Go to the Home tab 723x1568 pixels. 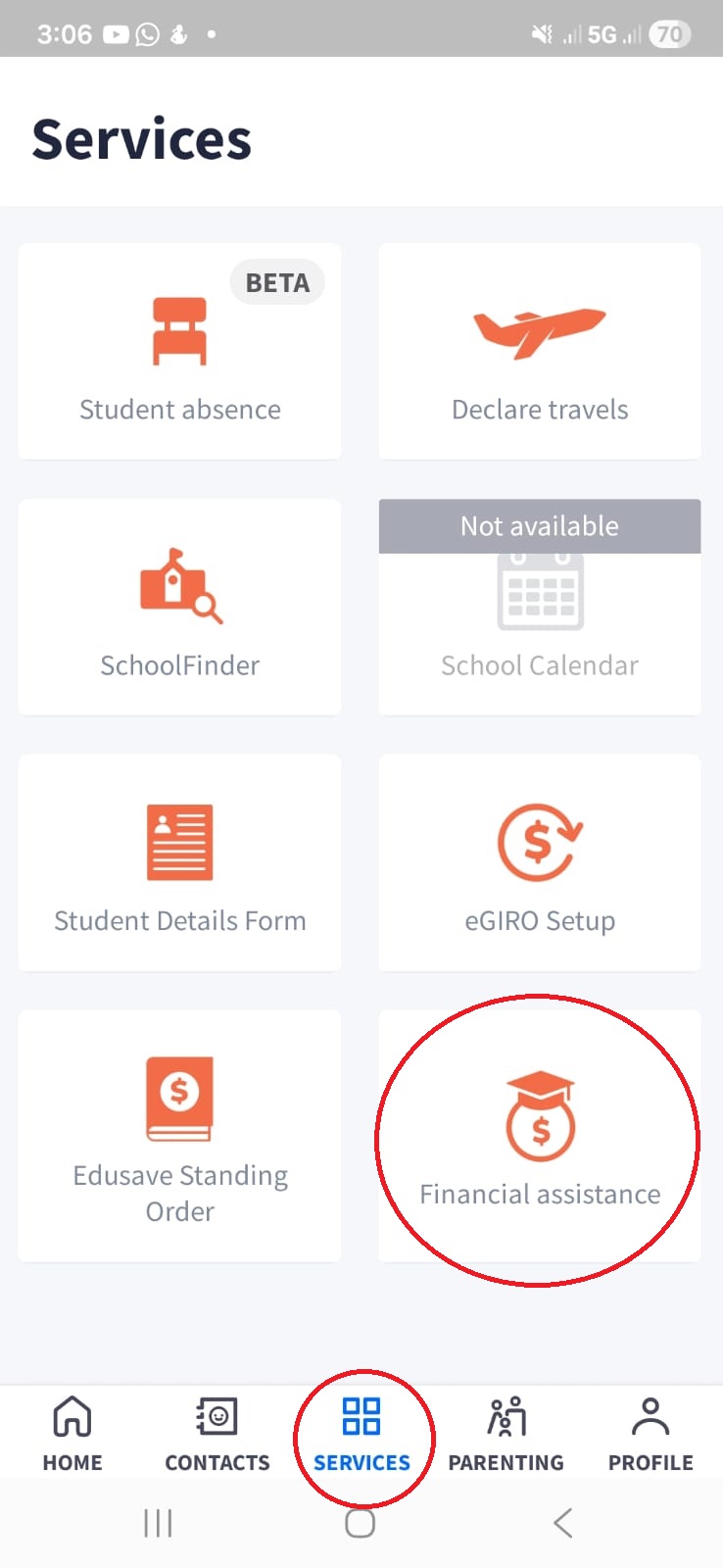72,1435
